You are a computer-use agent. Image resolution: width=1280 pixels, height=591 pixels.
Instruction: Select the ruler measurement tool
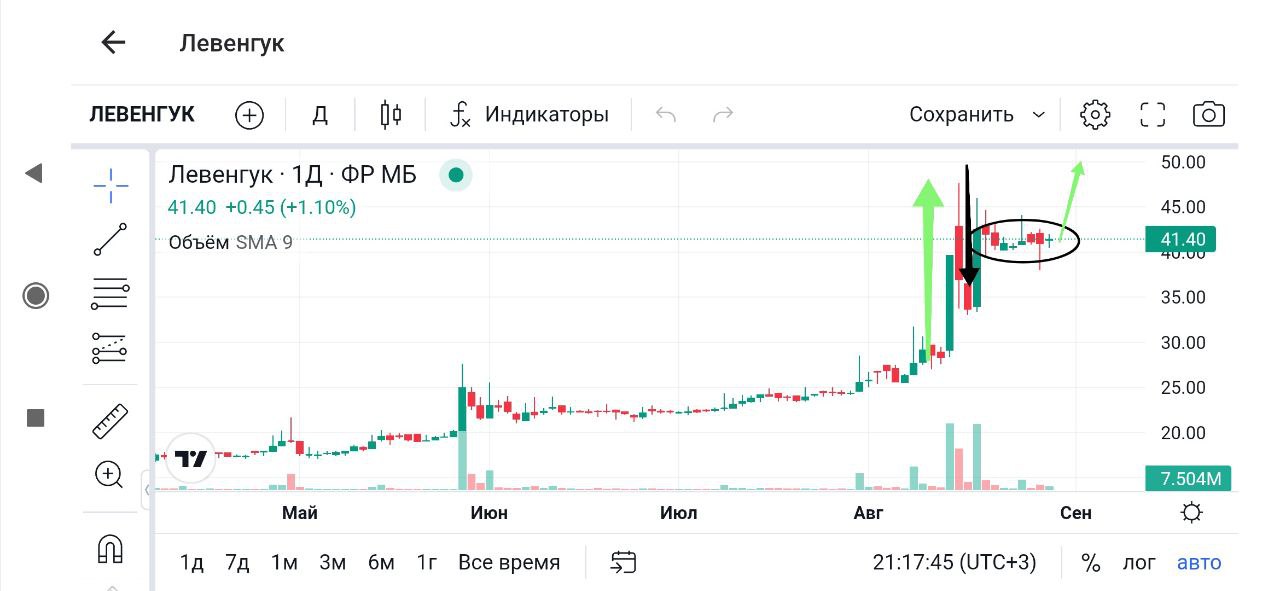click(110, 421)
